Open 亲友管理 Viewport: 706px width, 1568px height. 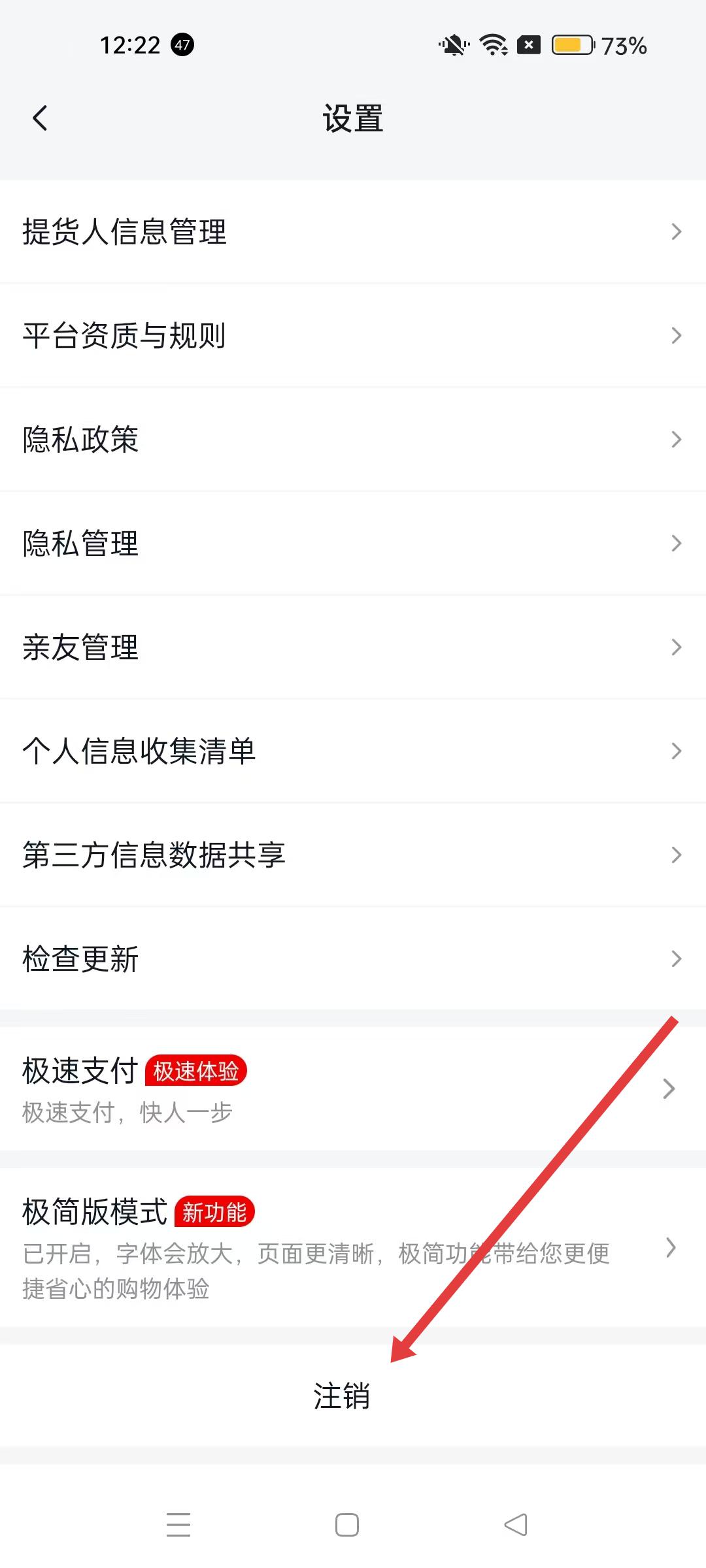coord(353,647)
